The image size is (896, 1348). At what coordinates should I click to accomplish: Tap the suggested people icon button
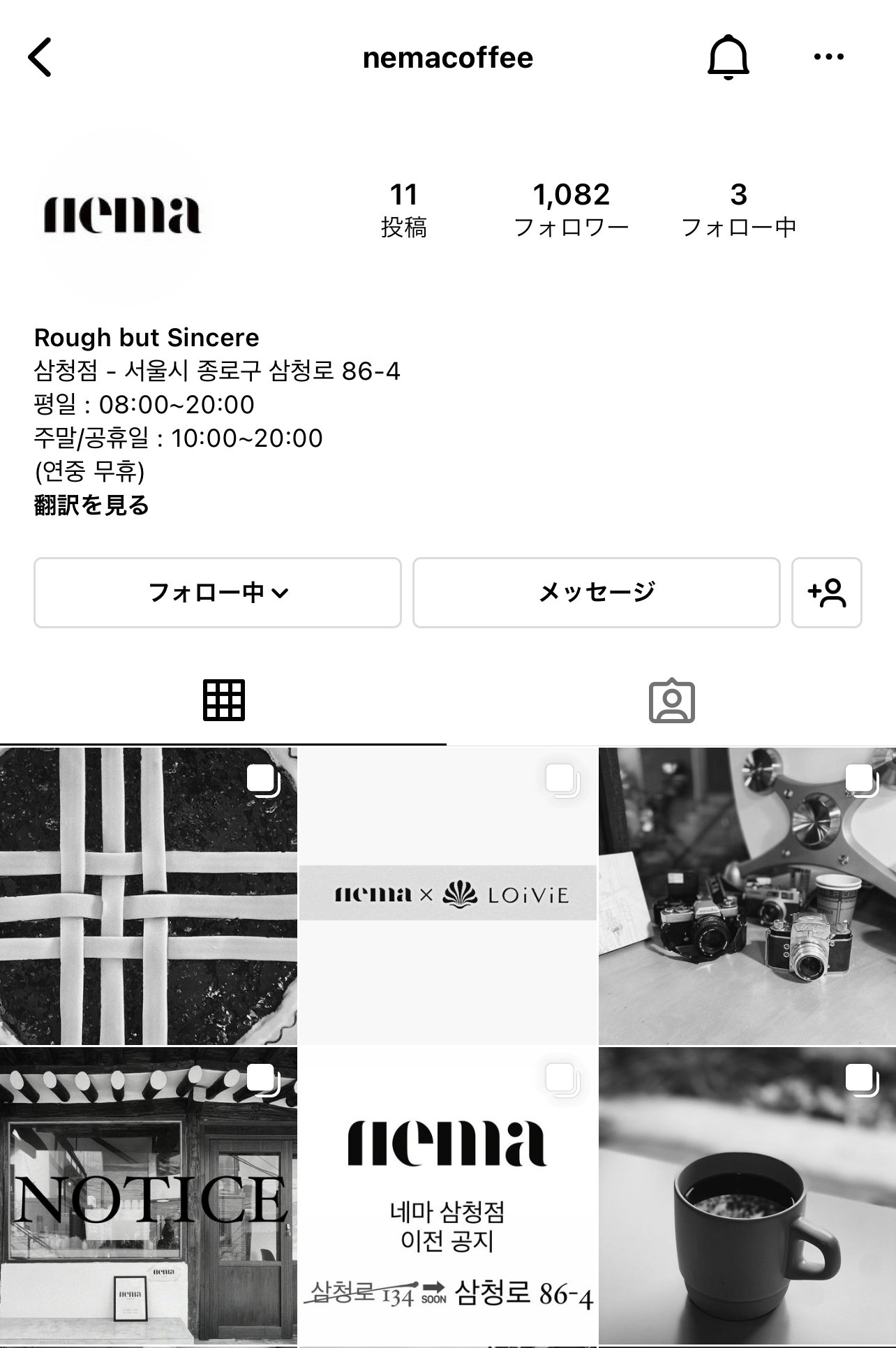click(826, 593)
